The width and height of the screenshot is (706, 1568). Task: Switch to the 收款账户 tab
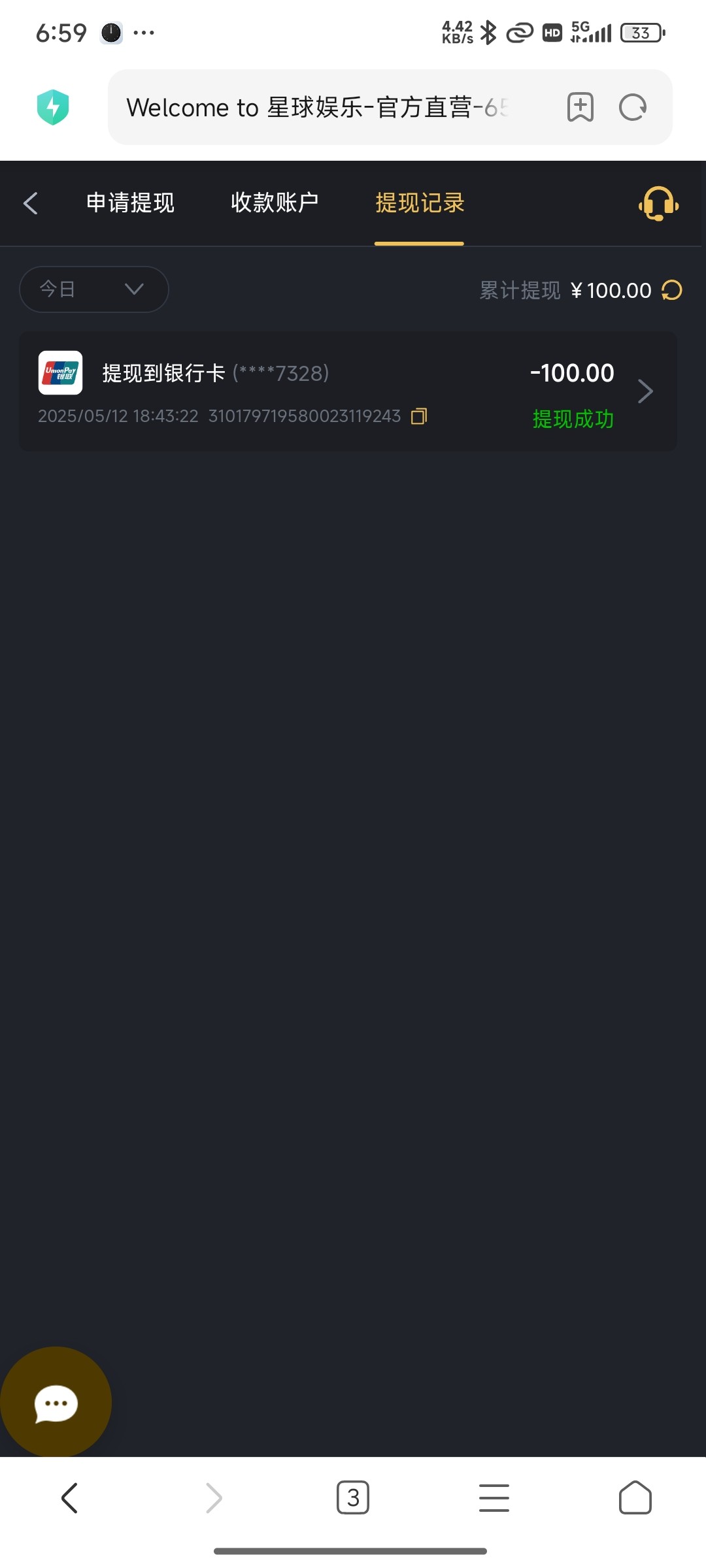click(275, 203)
